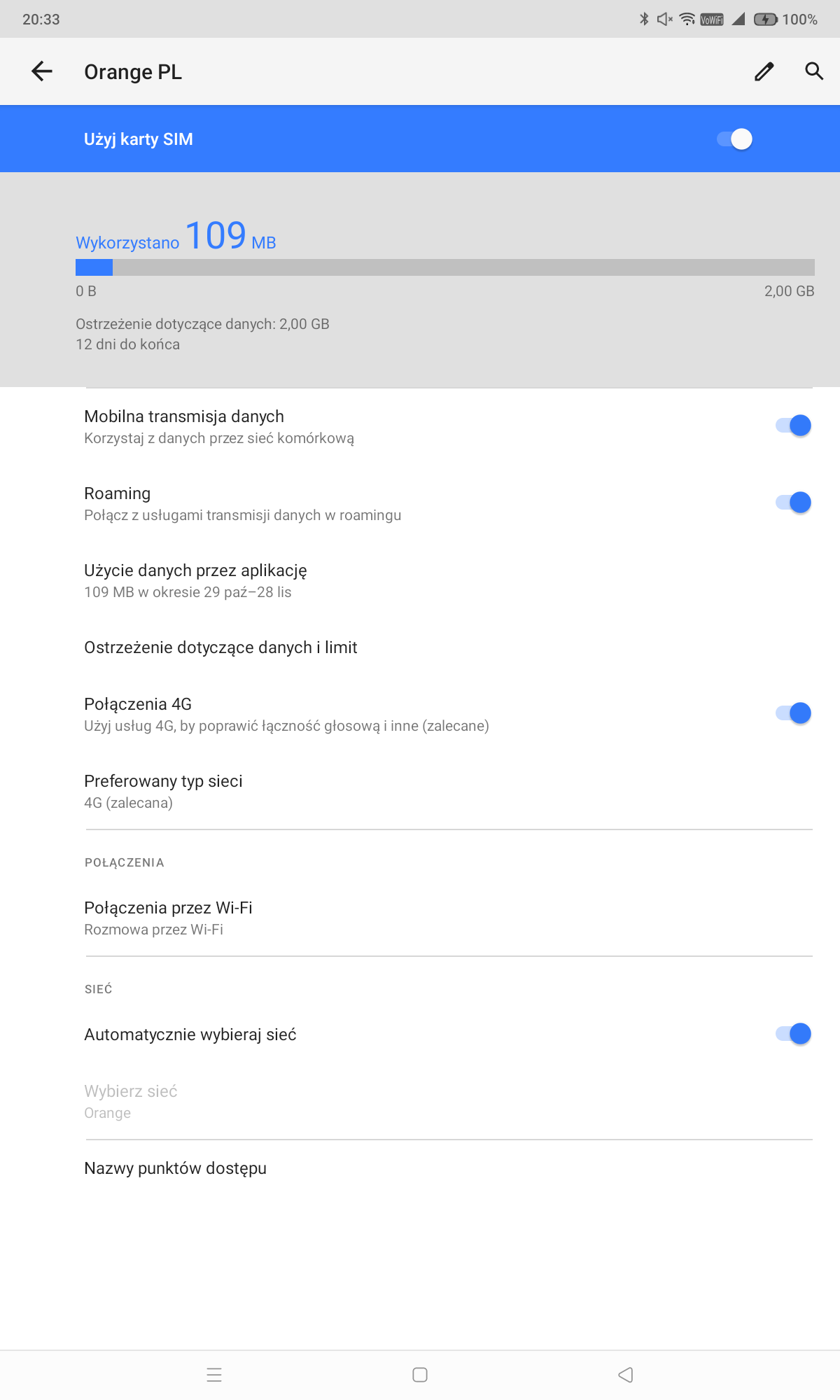Tap the system home button

[x=420, y=1375]
